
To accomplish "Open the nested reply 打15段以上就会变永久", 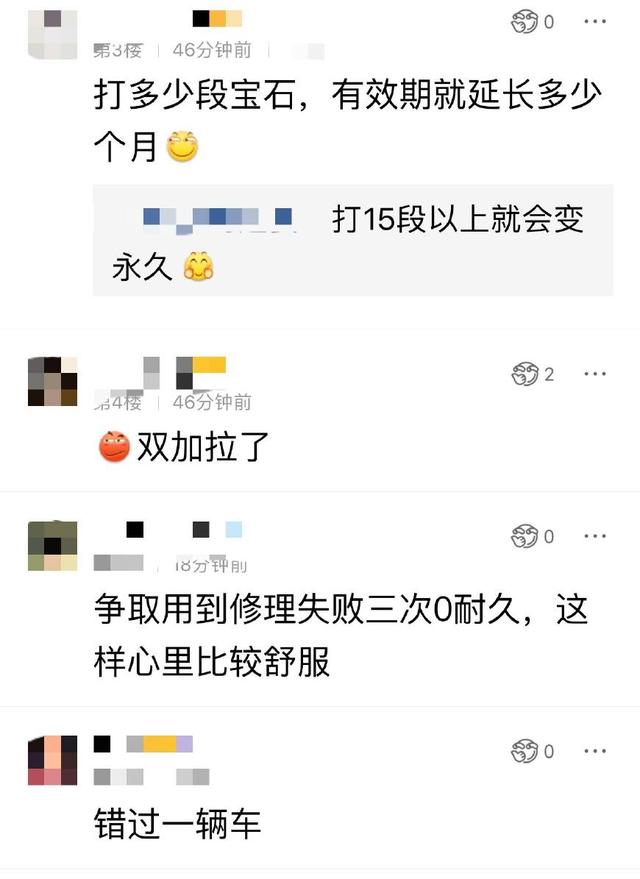I will 352,242.
